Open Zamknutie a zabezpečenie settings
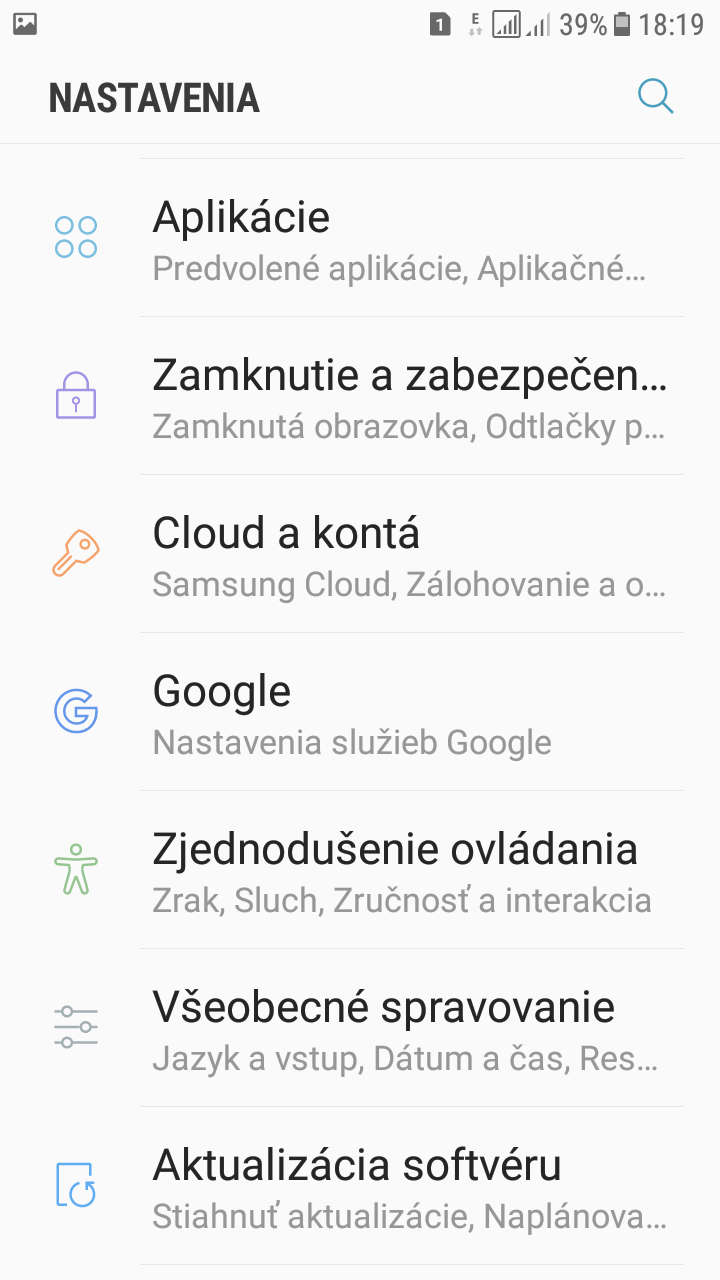This screenshot has height=1280, width=720. [x=360, y=396]
